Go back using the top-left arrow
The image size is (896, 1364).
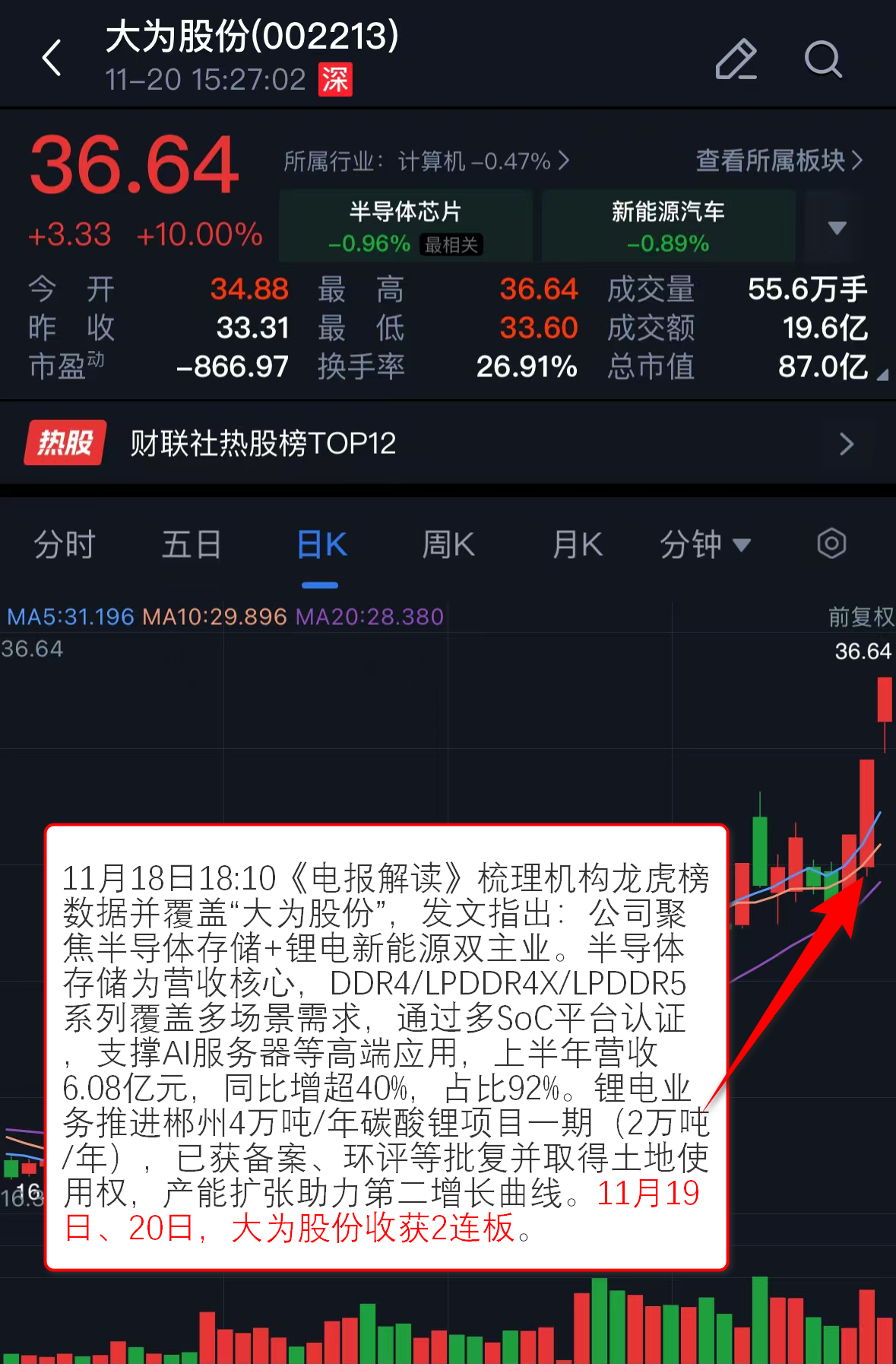click(52, 59)
